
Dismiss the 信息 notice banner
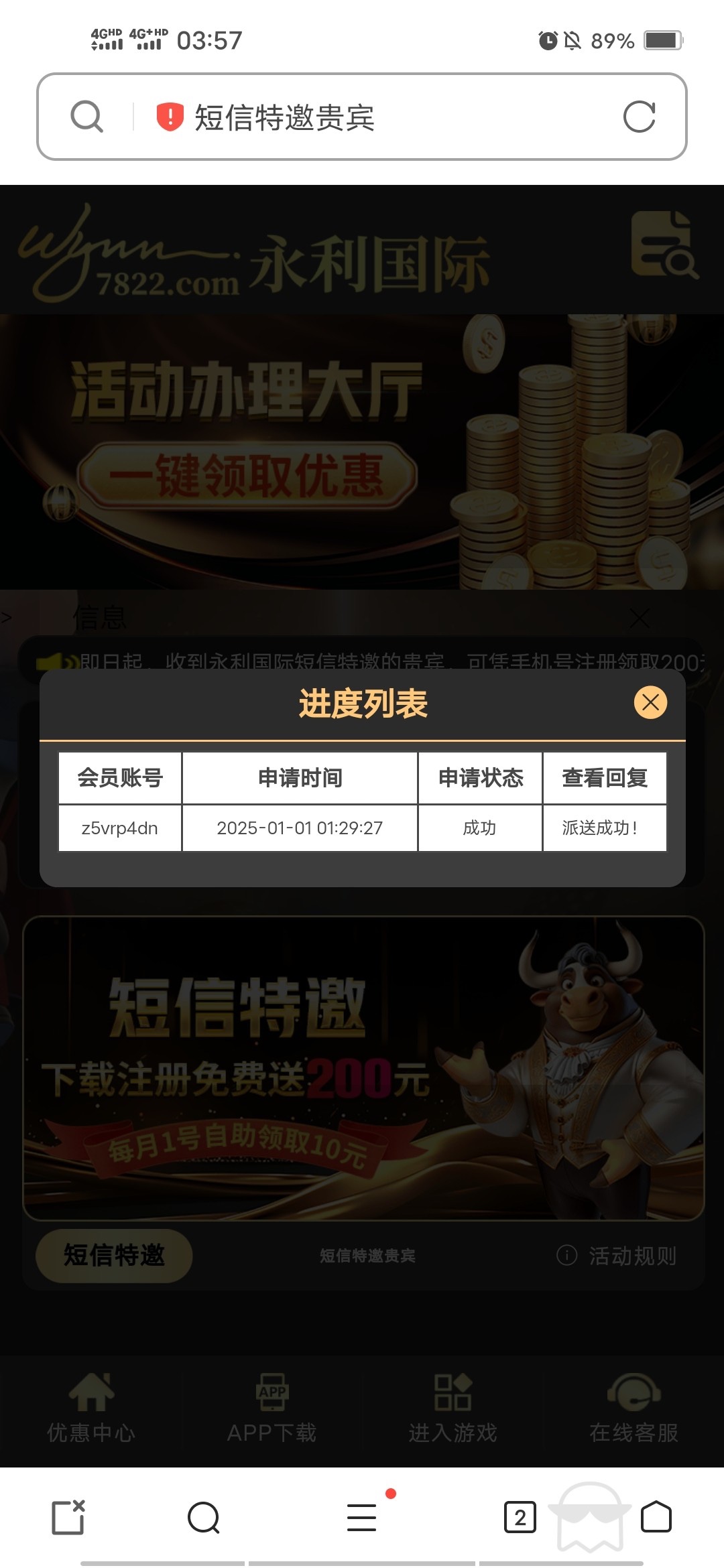coord(640,617)
